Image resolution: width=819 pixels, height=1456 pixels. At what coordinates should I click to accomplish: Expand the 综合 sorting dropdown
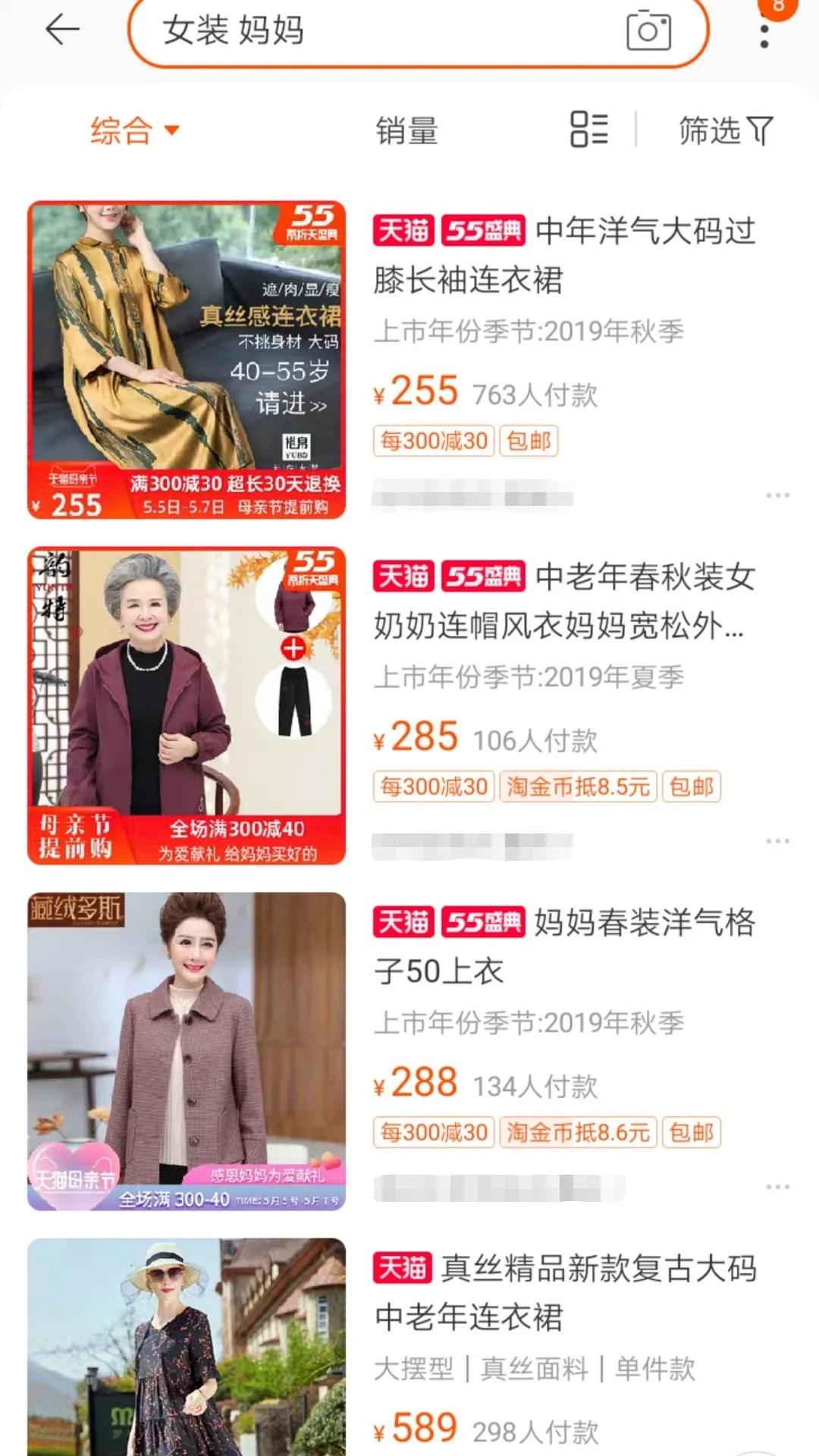tap(133, 130)
